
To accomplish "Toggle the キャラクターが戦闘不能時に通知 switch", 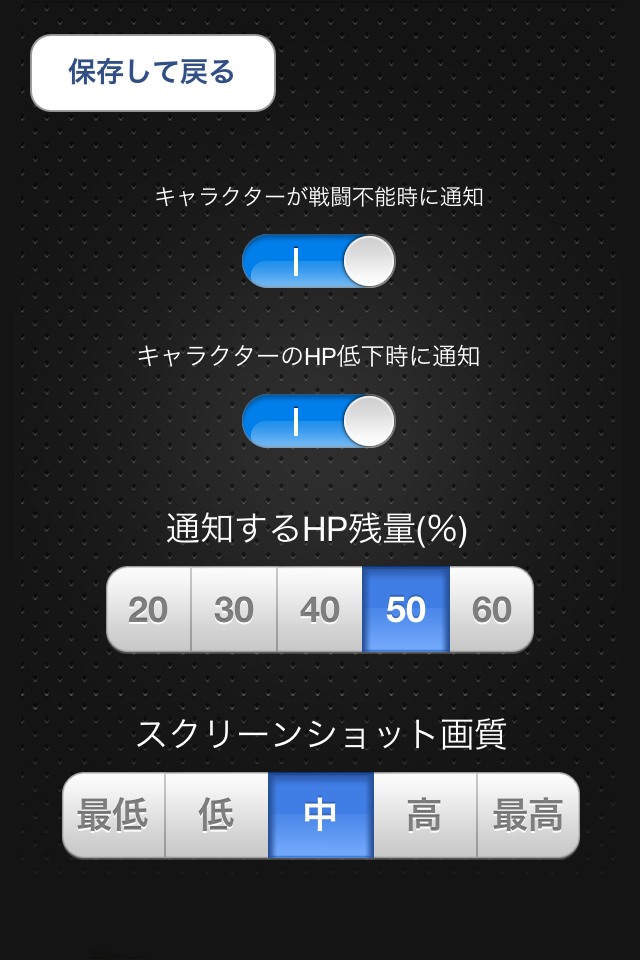I will (x=318, y=262).
